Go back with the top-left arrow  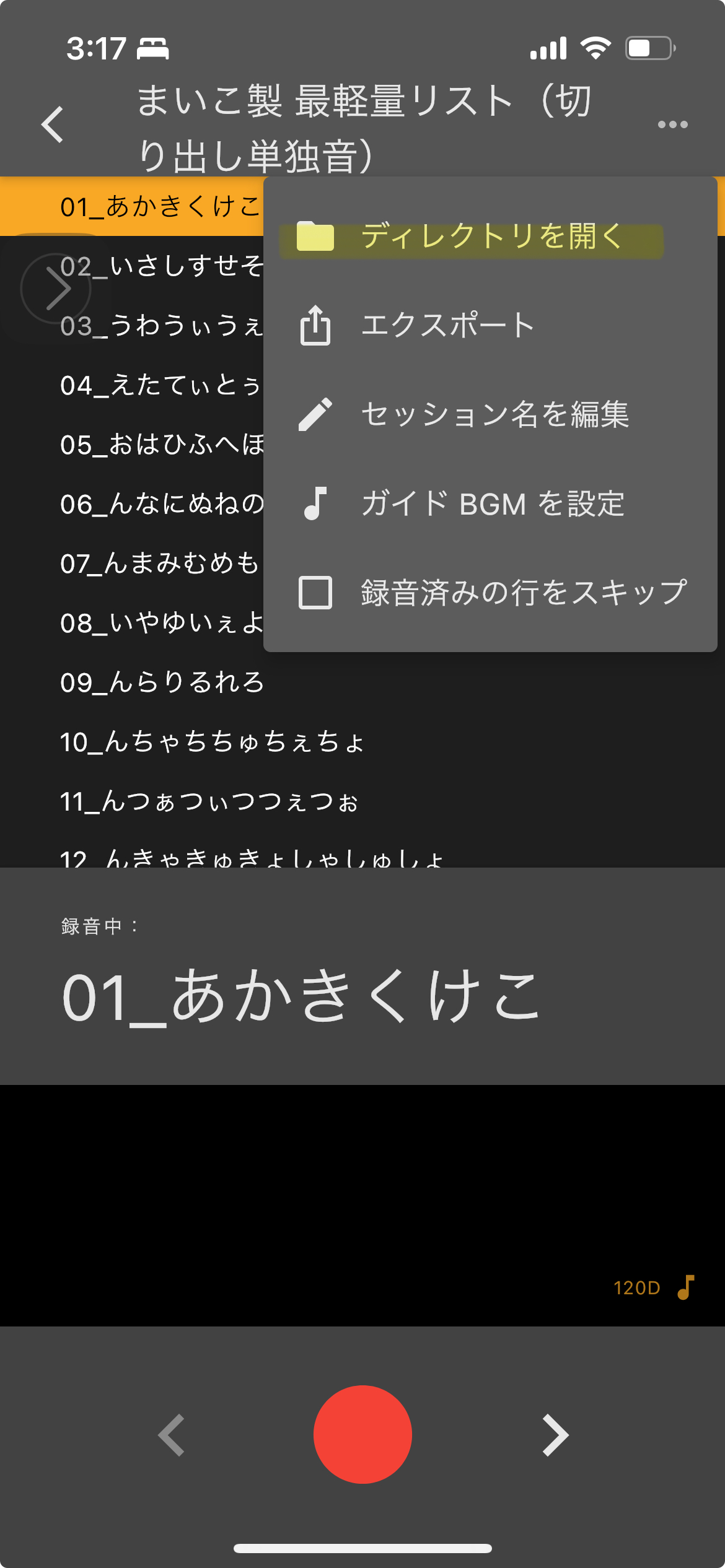pyautogui.click(x=53, y=124)
